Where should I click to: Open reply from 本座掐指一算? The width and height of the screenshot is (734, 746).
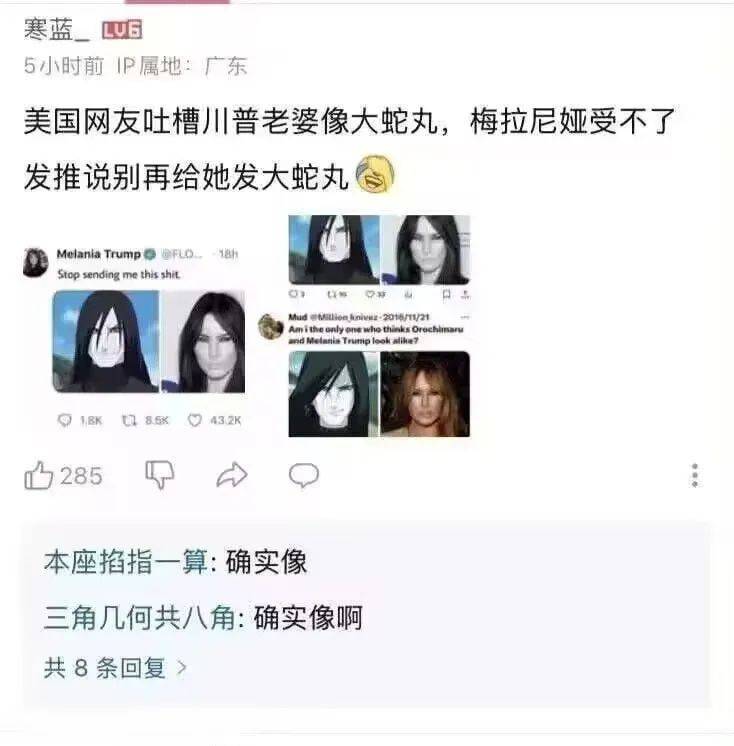tap(175, 562)
